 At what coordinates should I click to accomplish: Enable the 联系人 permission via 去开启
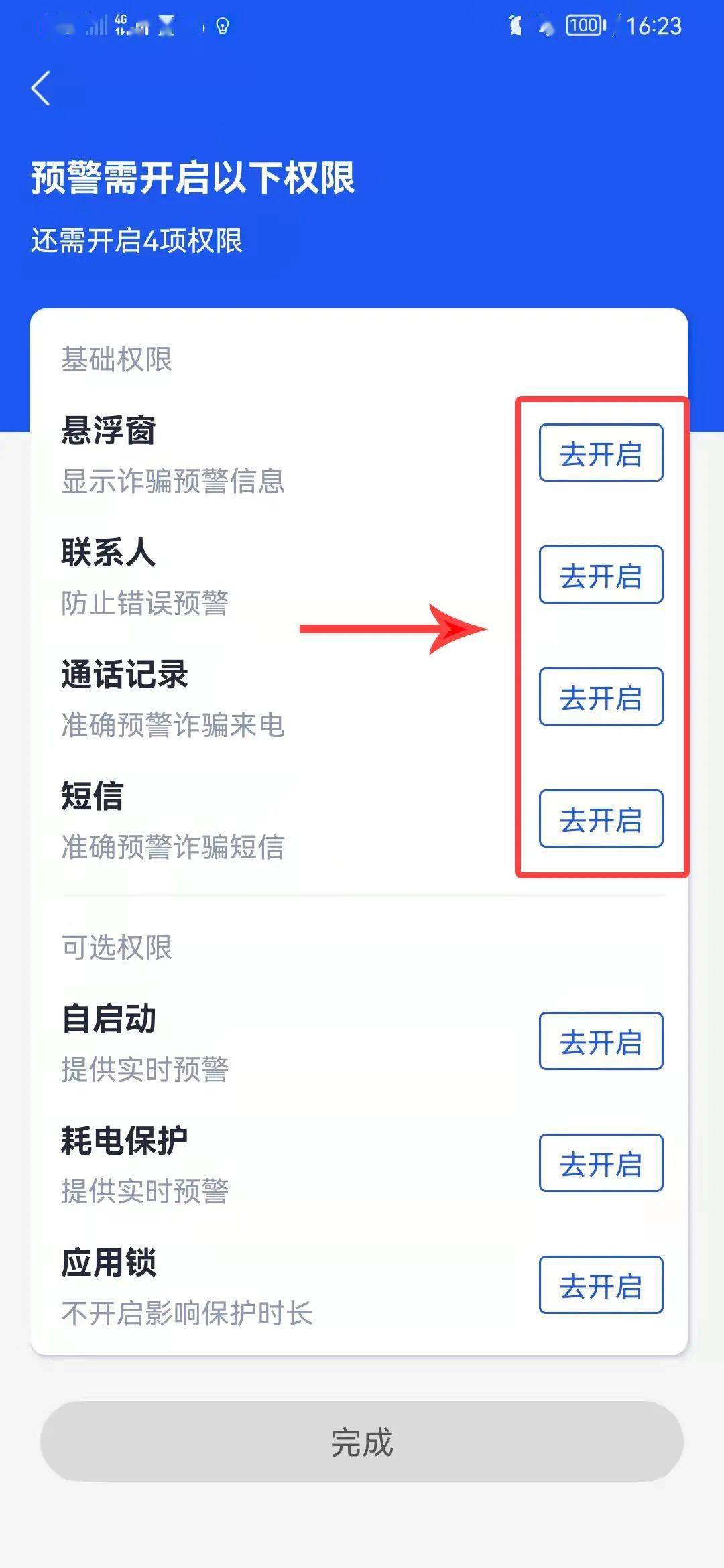(x=601, y=575)
